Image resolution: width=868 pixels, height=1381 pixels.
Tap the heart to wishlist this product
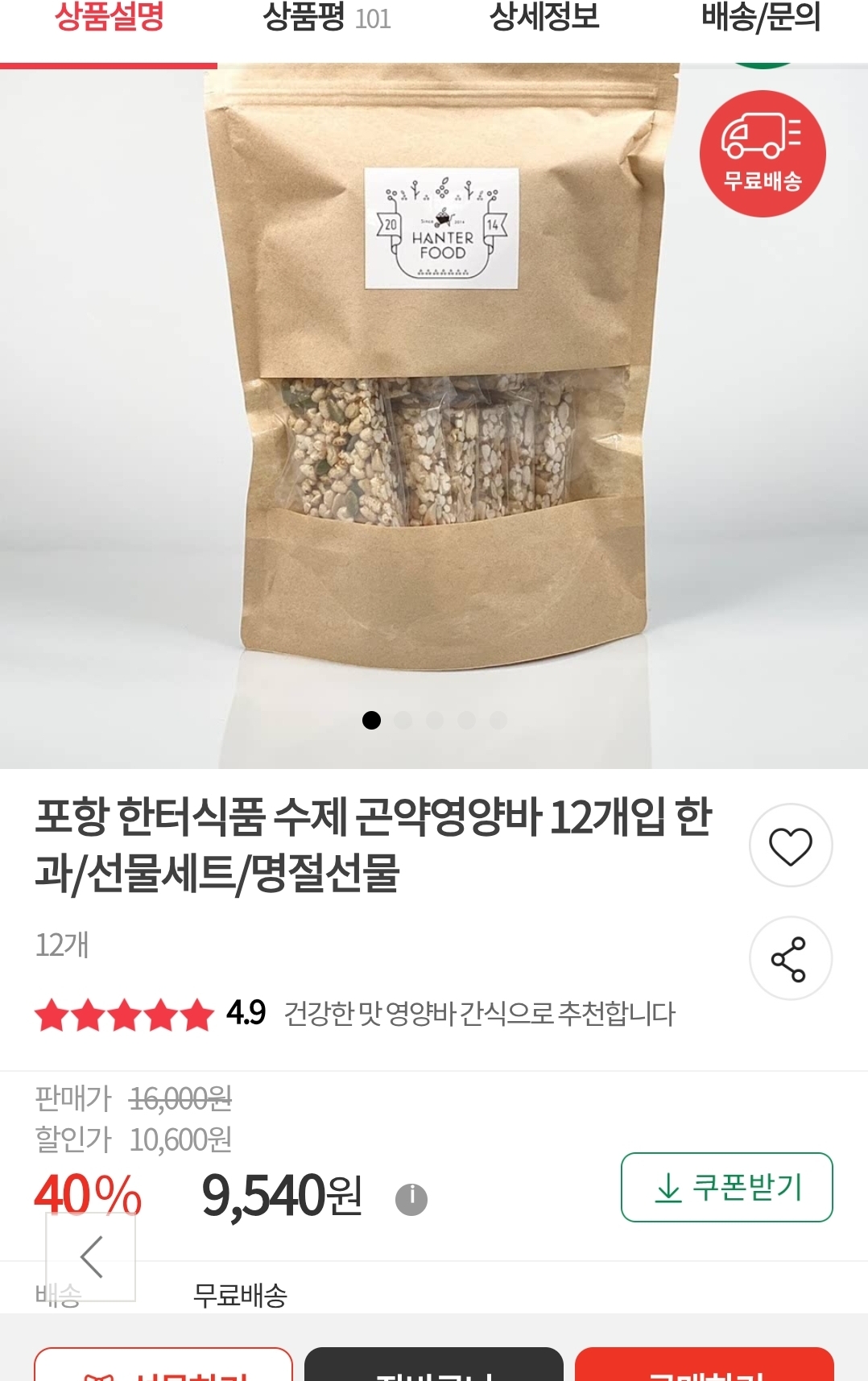point(790,844)
